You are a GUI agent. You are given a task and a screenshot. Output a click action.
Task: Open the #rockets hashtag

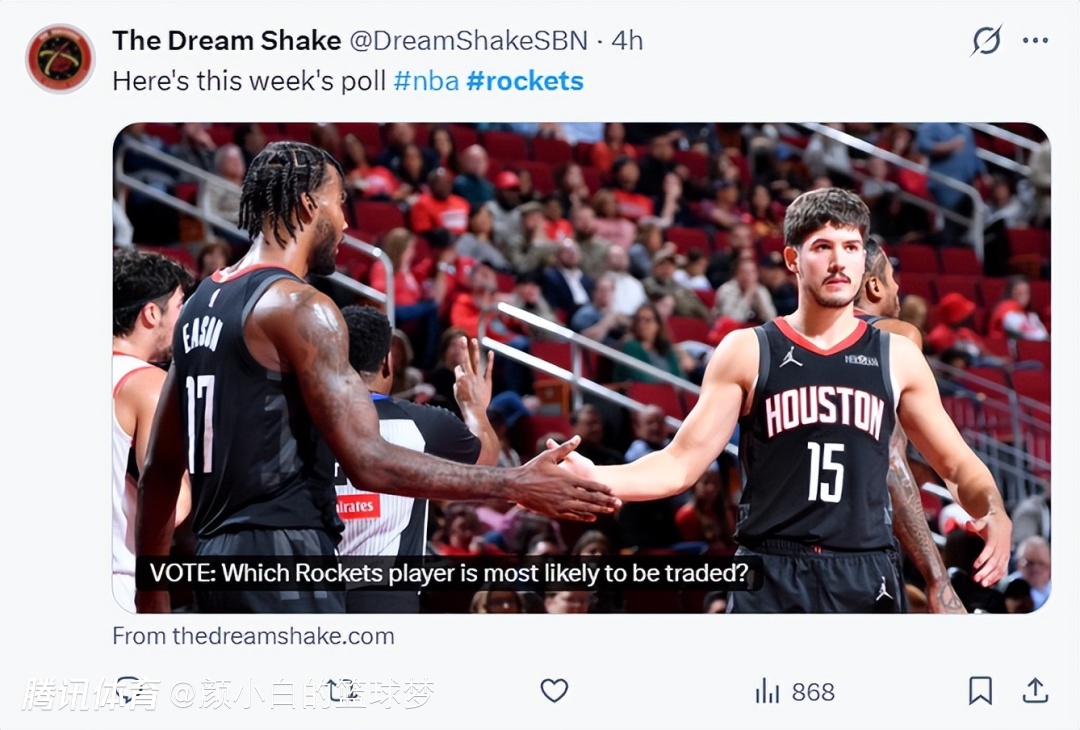525,81
